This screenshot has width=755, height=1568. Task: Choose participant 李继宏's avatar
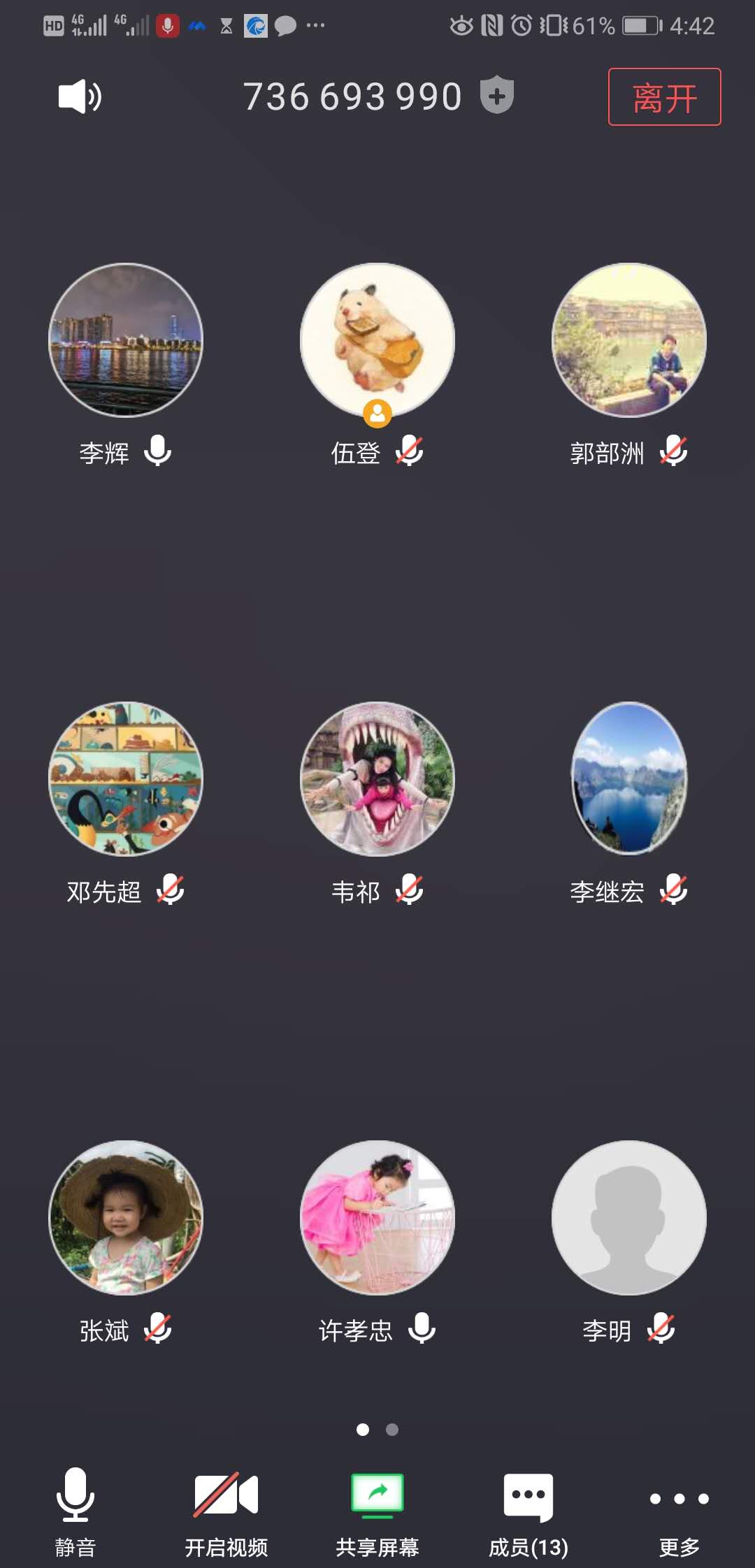(629, 779)
